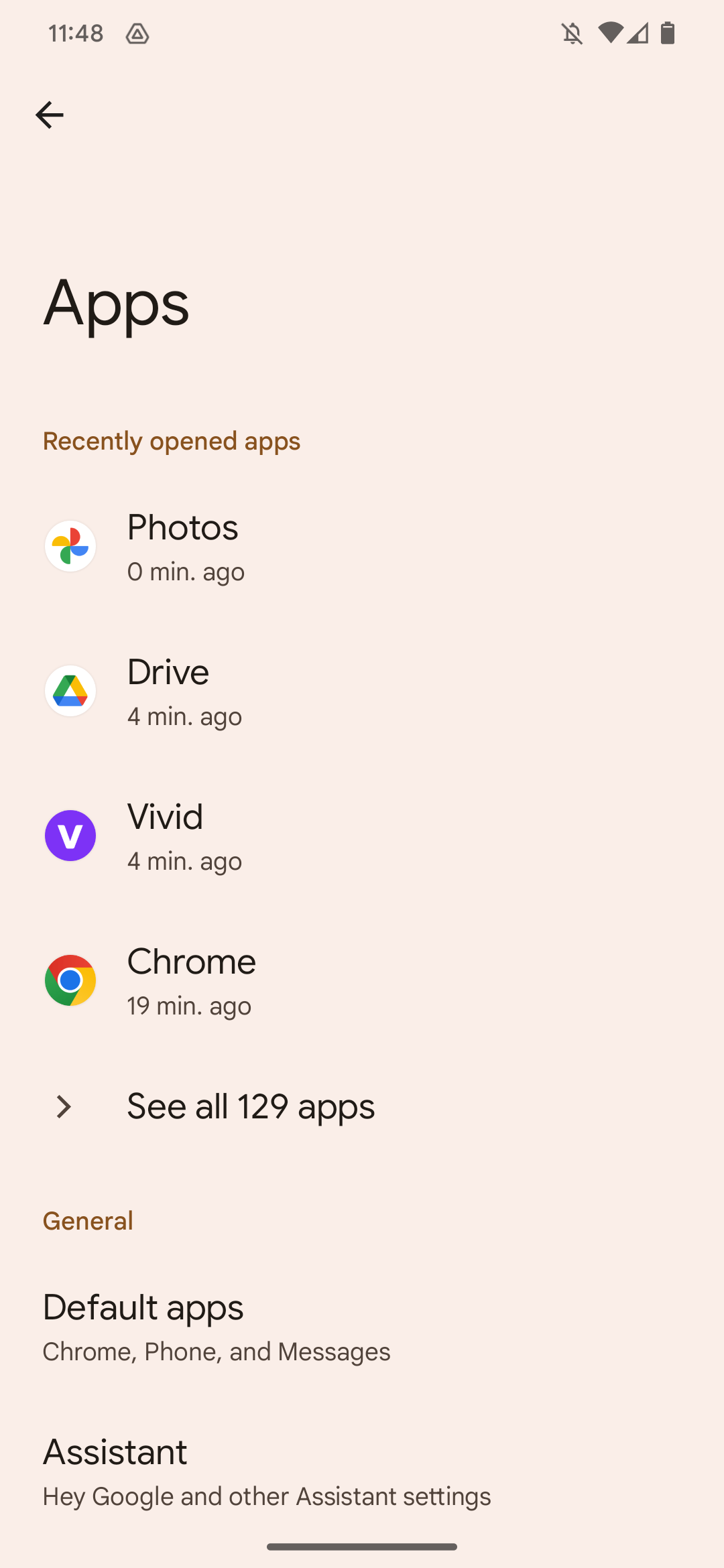
Task: Open the Photos entry under Recently opened apps
Action: coord(268,545)
